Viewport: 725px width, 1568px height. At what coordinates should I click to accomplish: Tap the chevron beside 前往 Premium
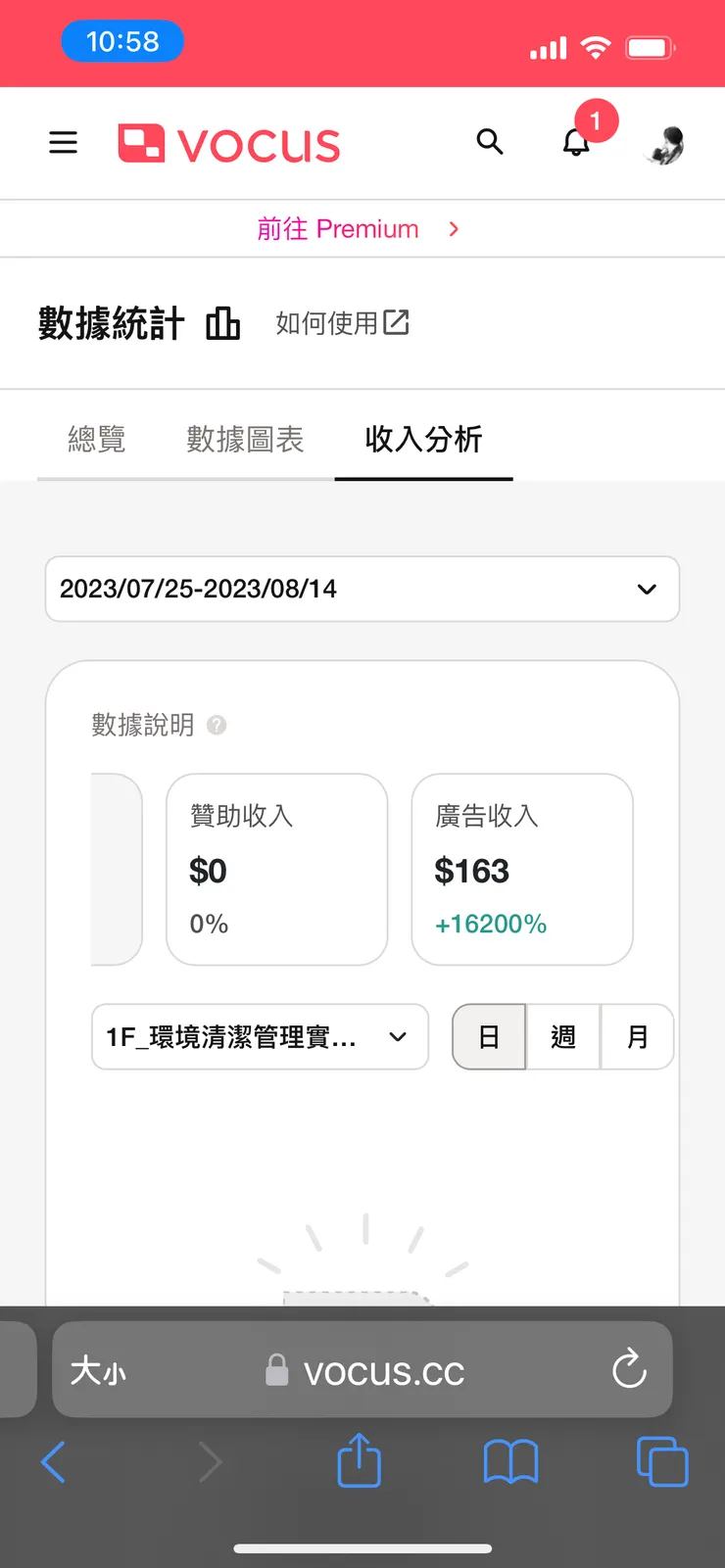pos(453,228)
